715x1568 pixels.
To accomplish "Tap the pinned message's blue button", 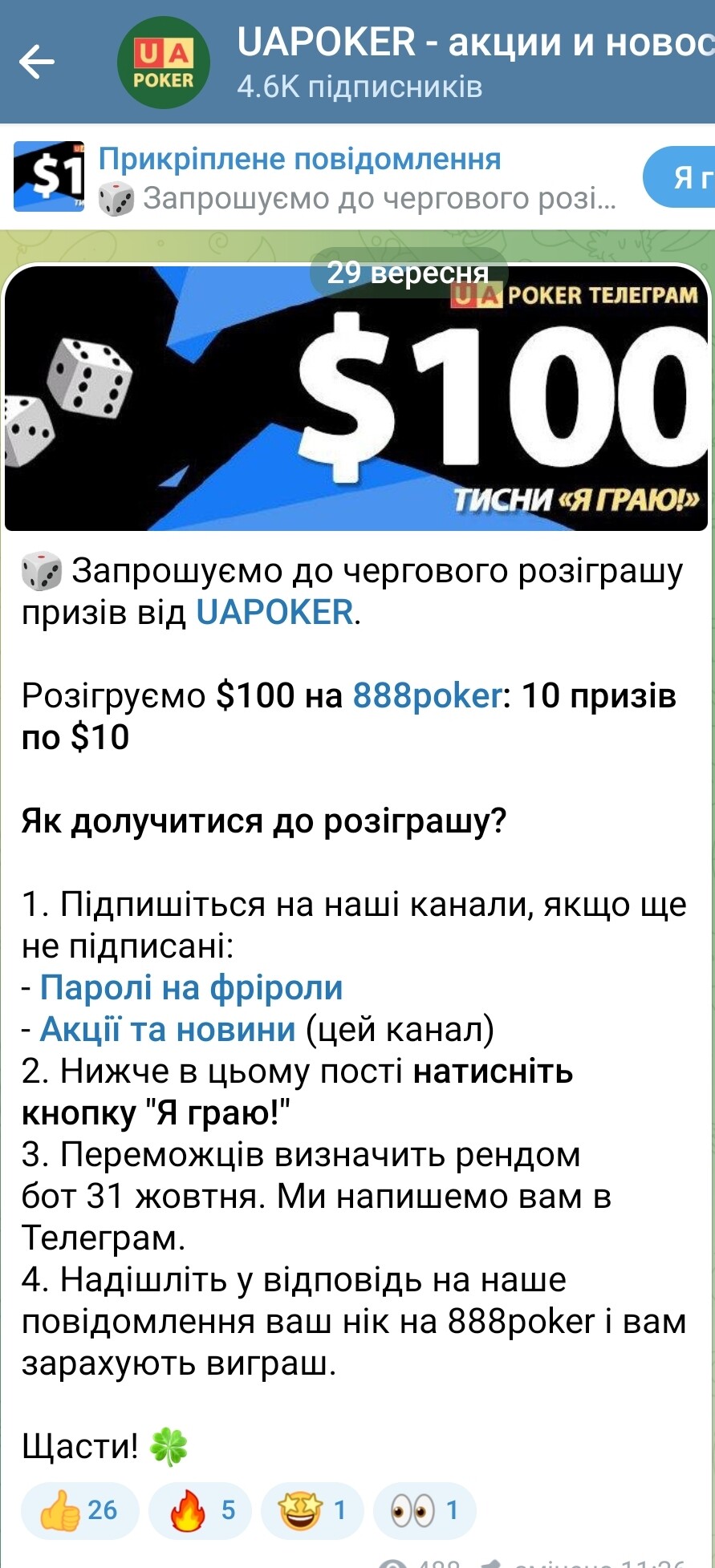I will click(679, 177).
